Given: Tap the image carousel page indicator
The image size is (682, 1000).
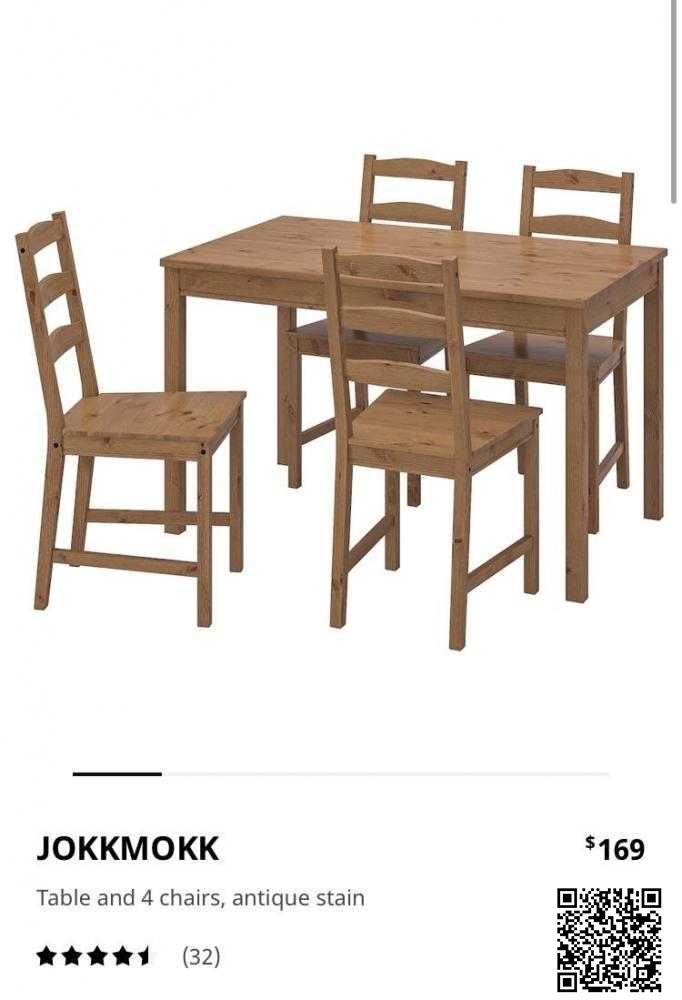Looking at the screenshot, I should tap(340, 774).
